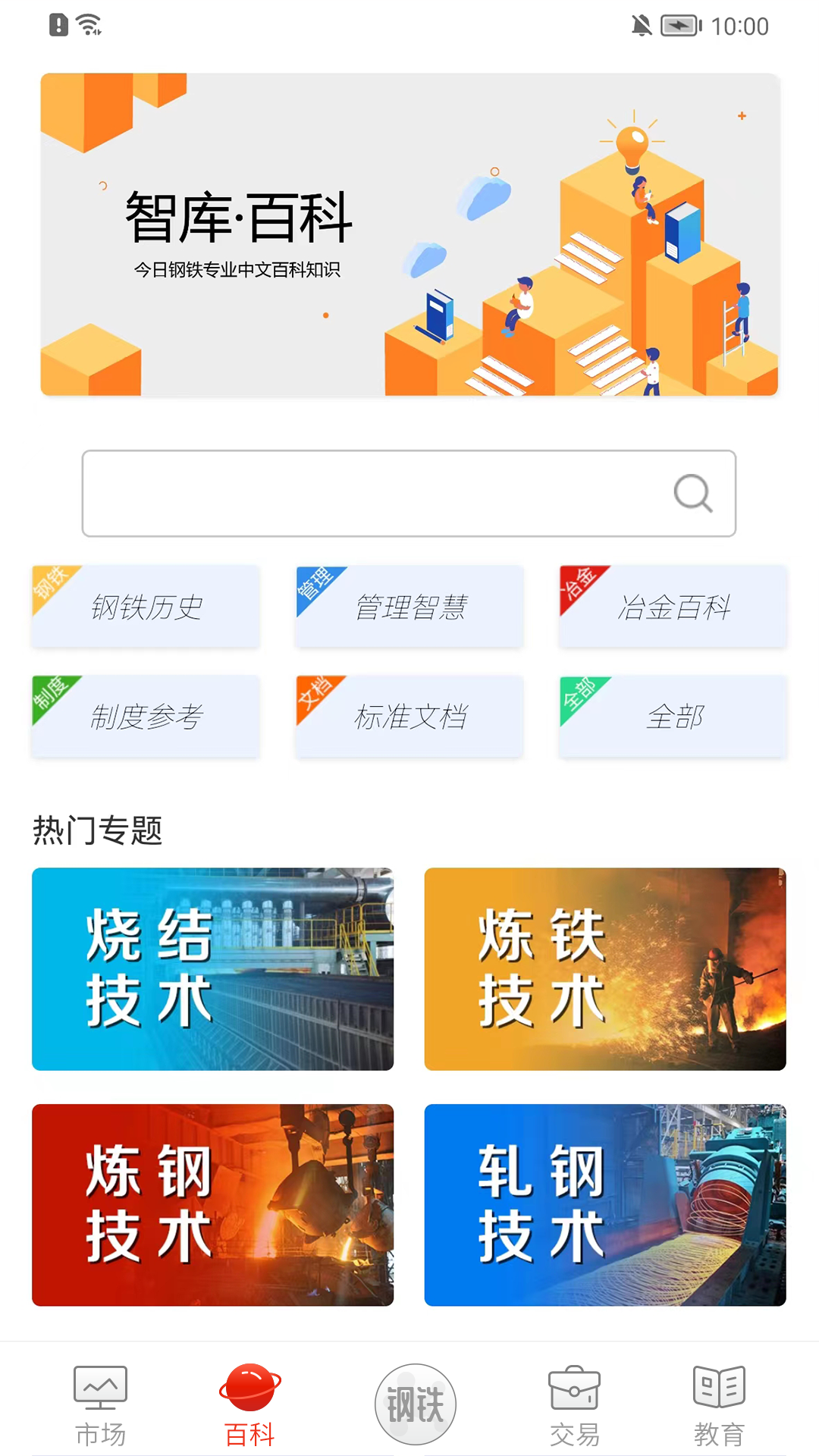
Task: Select the 冶金百科 category
Action: tap(673, 607)
